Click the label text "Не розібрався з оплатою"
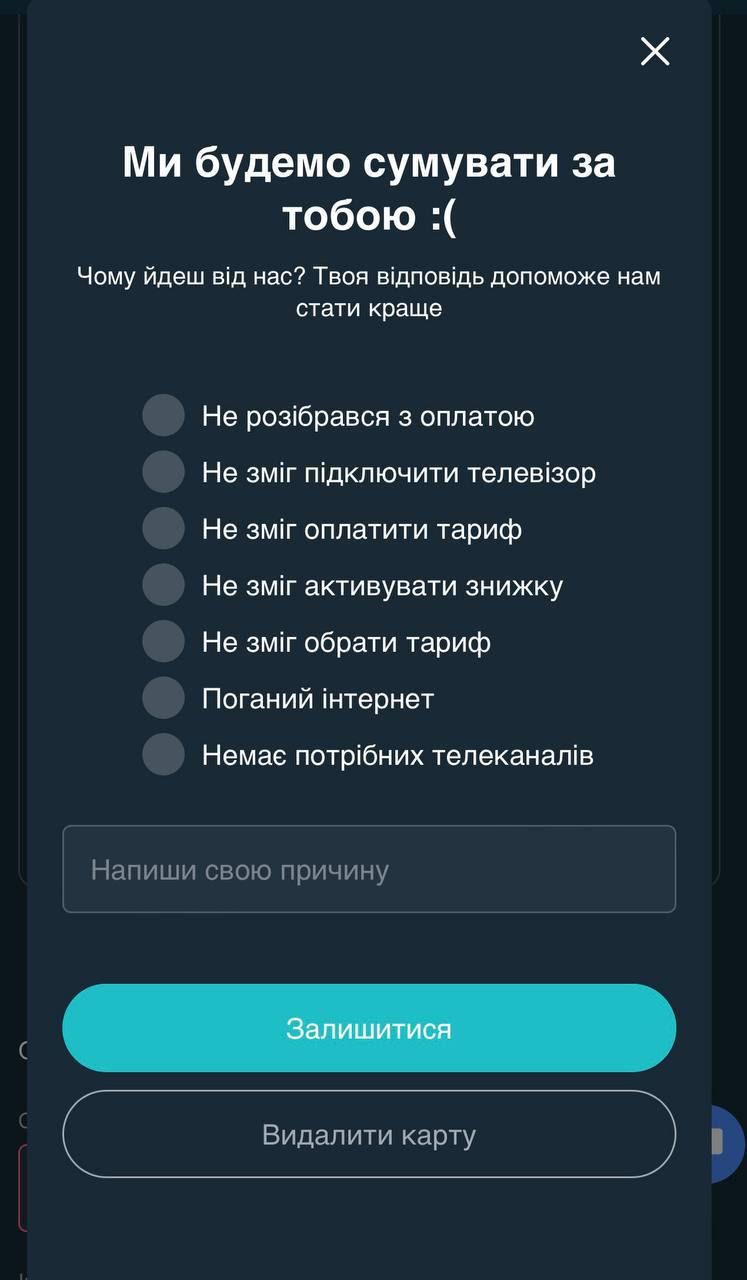Image resolution: width=747 pixels, height=1280 pixels. coord(370,415)
